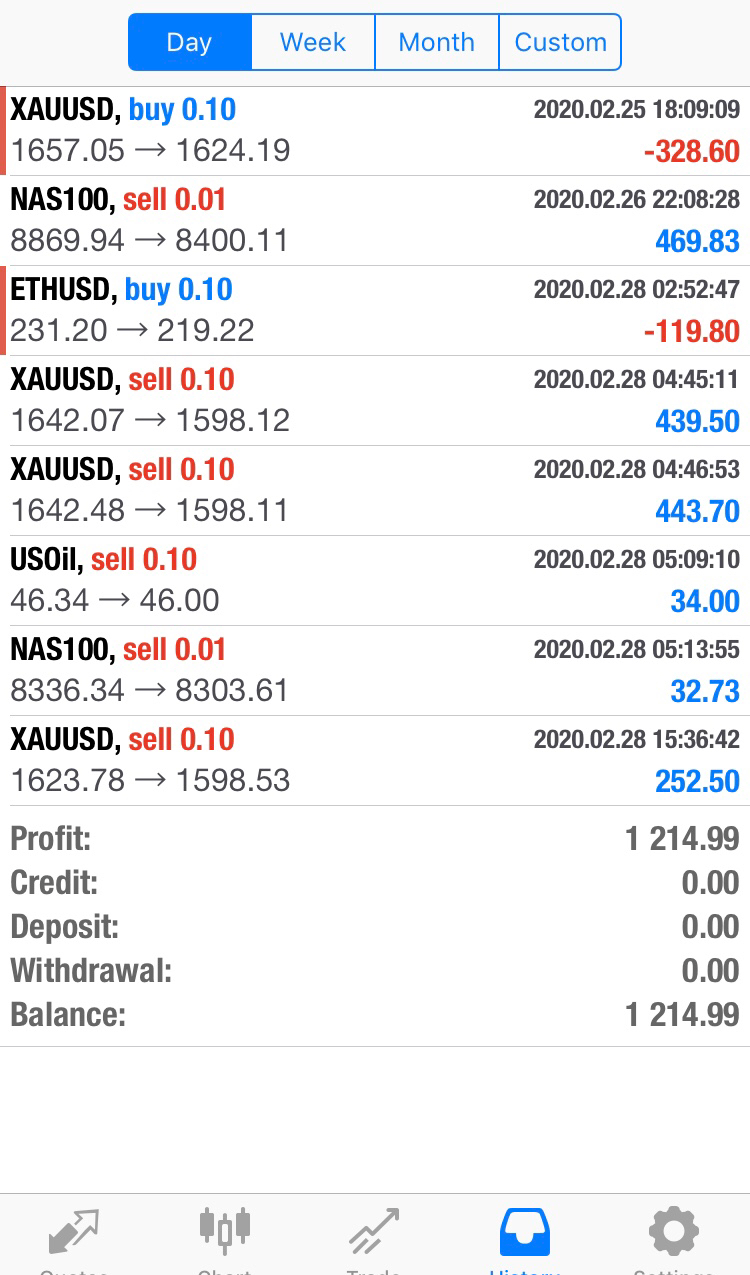The image size is (750, 1275).
Task: Switch to the Week period
Action: click(x=312, y=42)
